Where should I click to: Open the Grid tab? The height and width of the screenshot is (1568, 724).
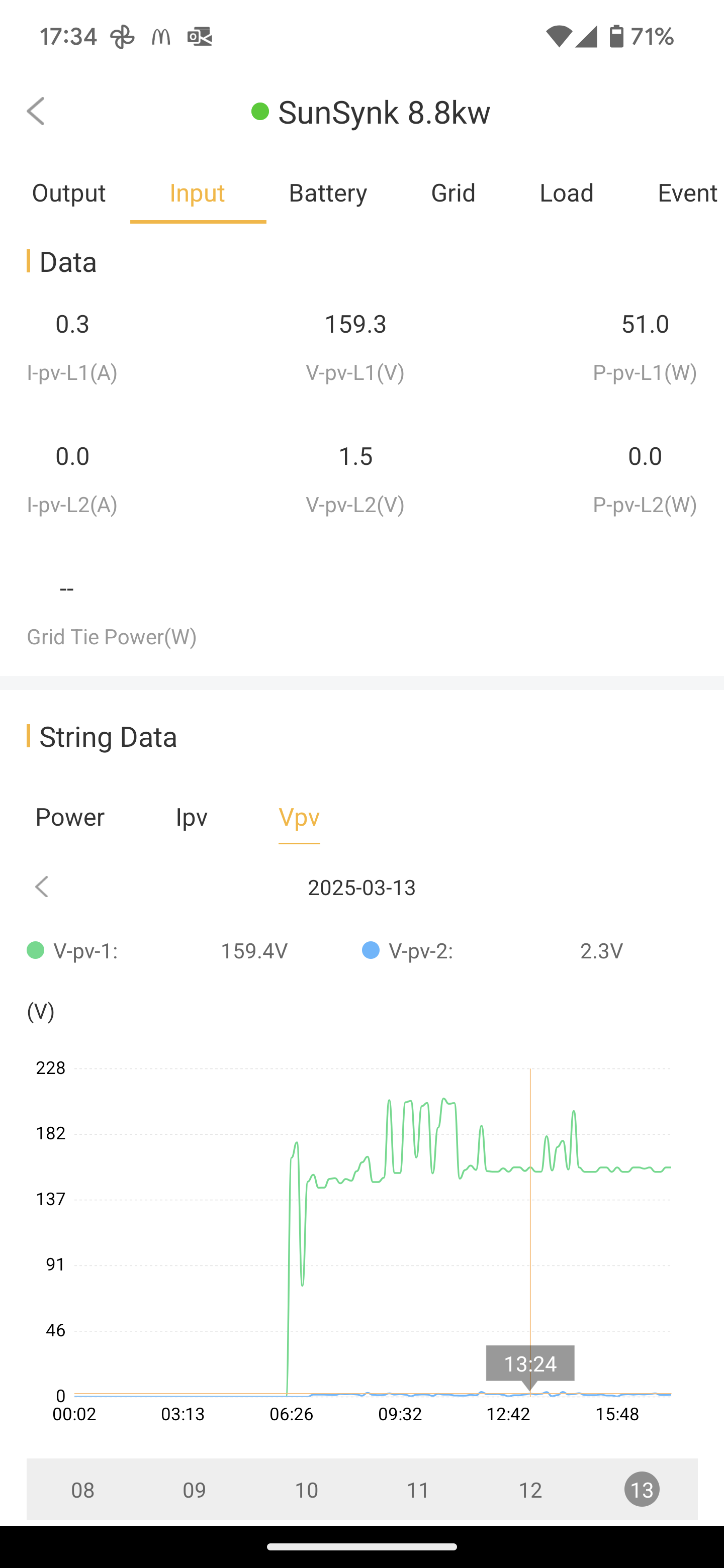tap(453, 193)
